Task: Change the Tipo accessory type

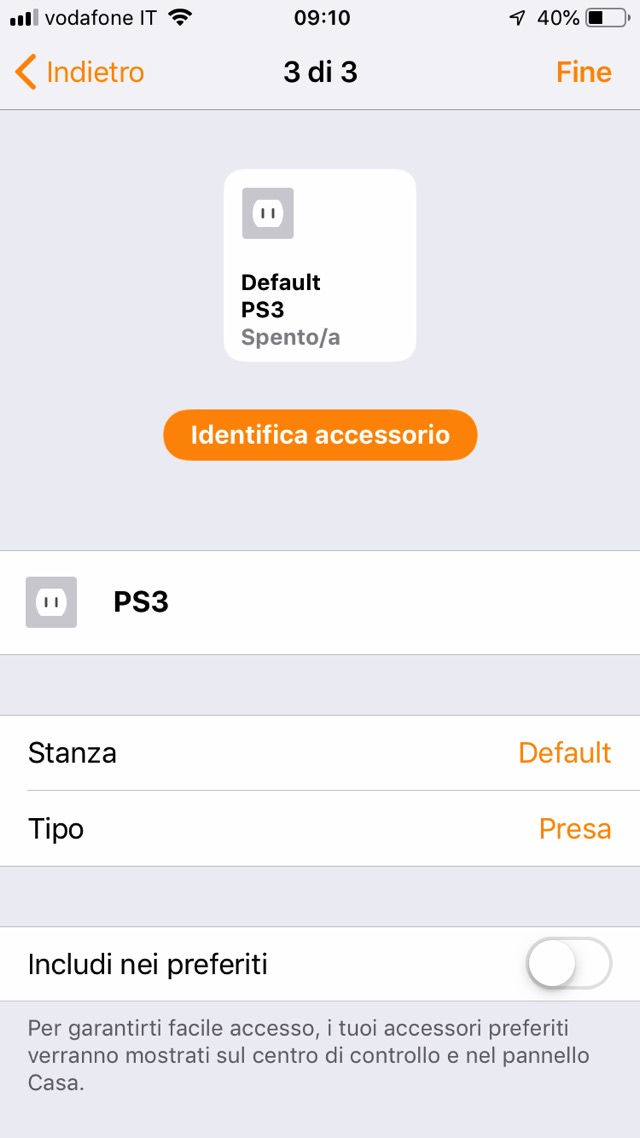Action: pyautogui.click(x=320, y=829)
